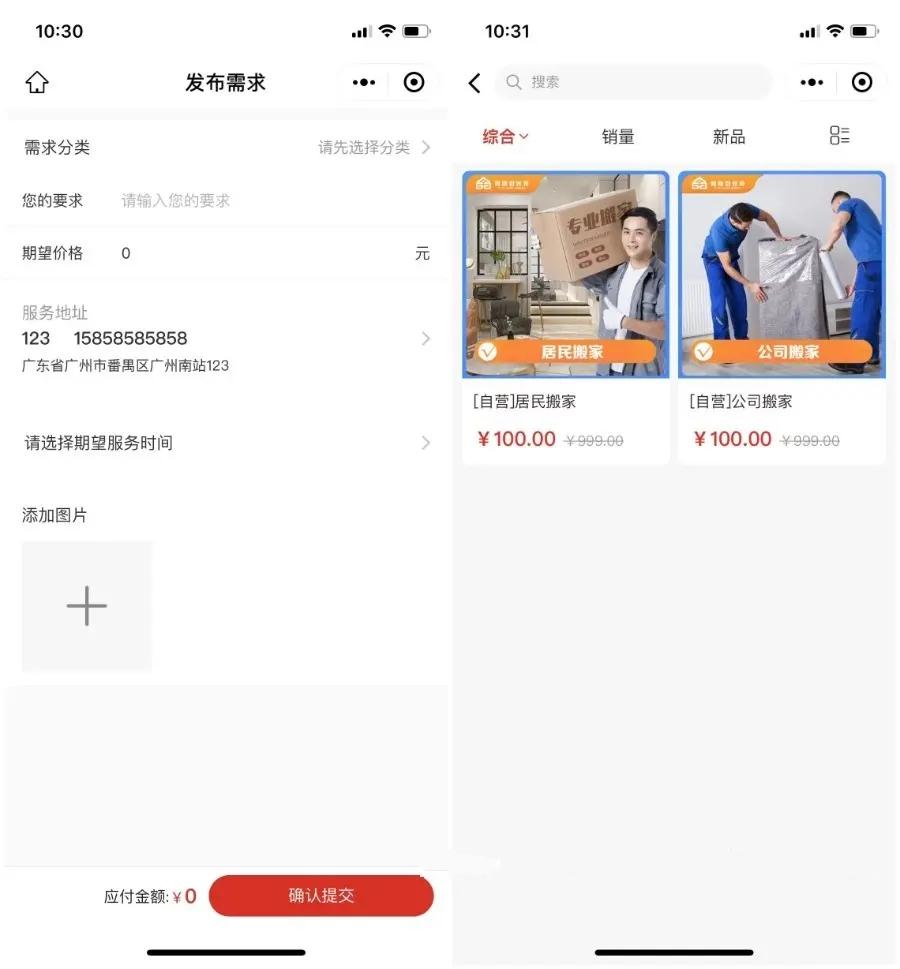
Task: Submit with the 确认提交 button
Action: (321, 896)
